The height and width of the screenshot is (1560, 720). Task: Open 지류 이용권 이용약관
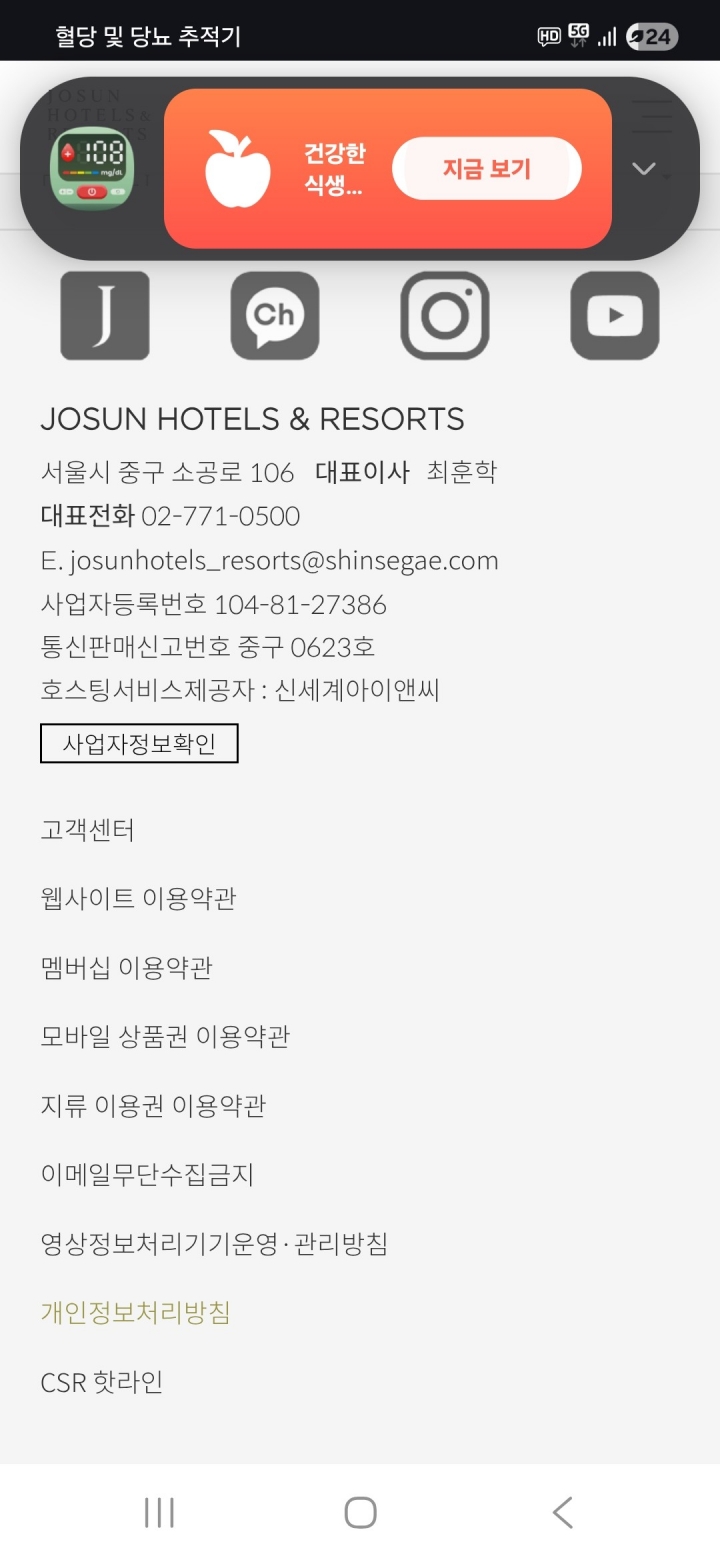click(153, 1106)
